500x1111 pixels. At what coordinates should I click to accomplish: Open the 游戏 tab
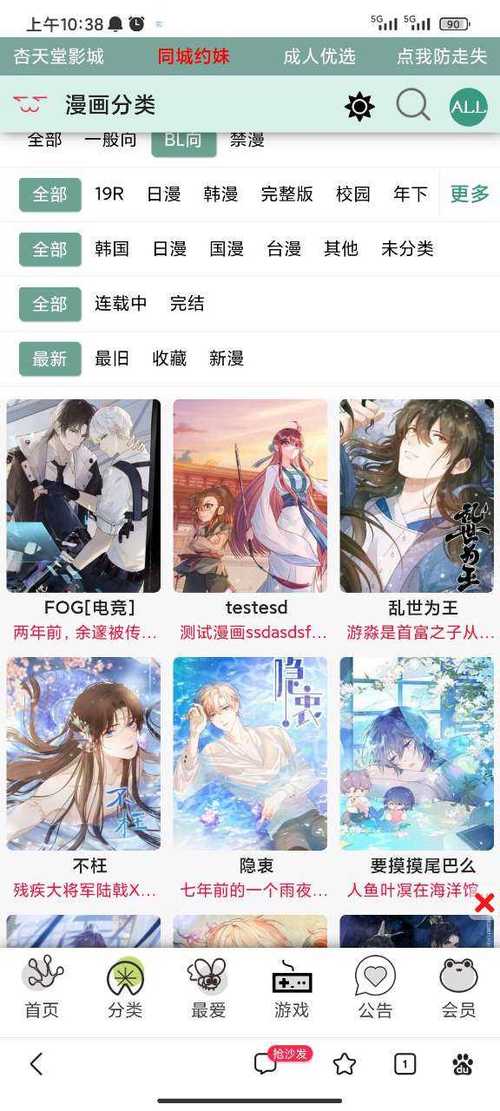tap(292, 987)
